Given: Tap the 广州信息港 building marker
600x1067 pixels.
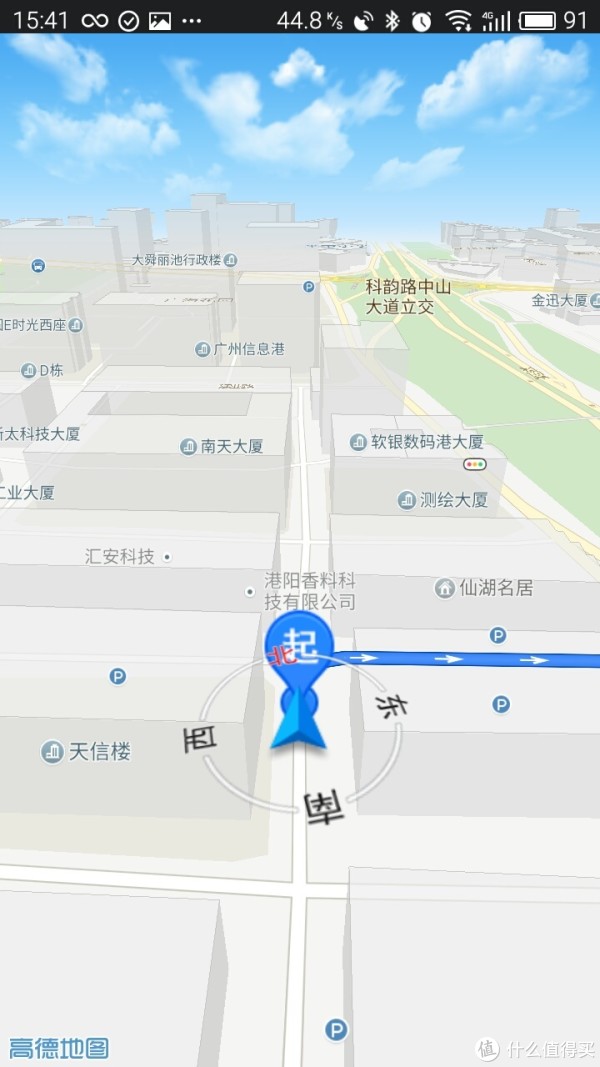Looking at the screenshot, I should pyautogui.click(x=240, y=349).
